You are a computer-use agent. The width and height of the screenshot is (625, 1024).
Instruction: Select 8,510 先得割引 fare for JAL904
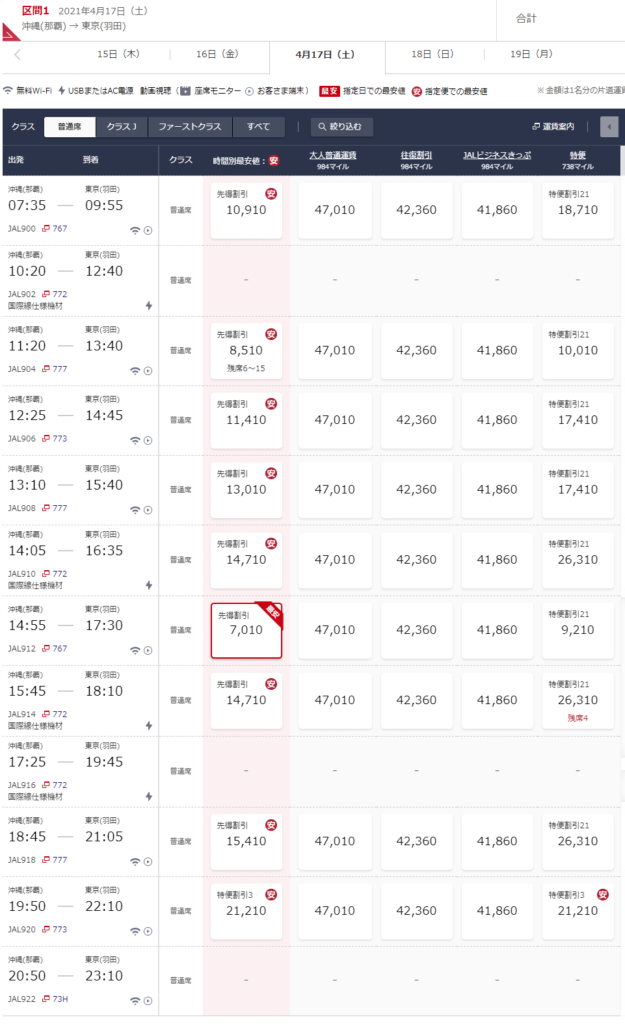coord(246,350)
